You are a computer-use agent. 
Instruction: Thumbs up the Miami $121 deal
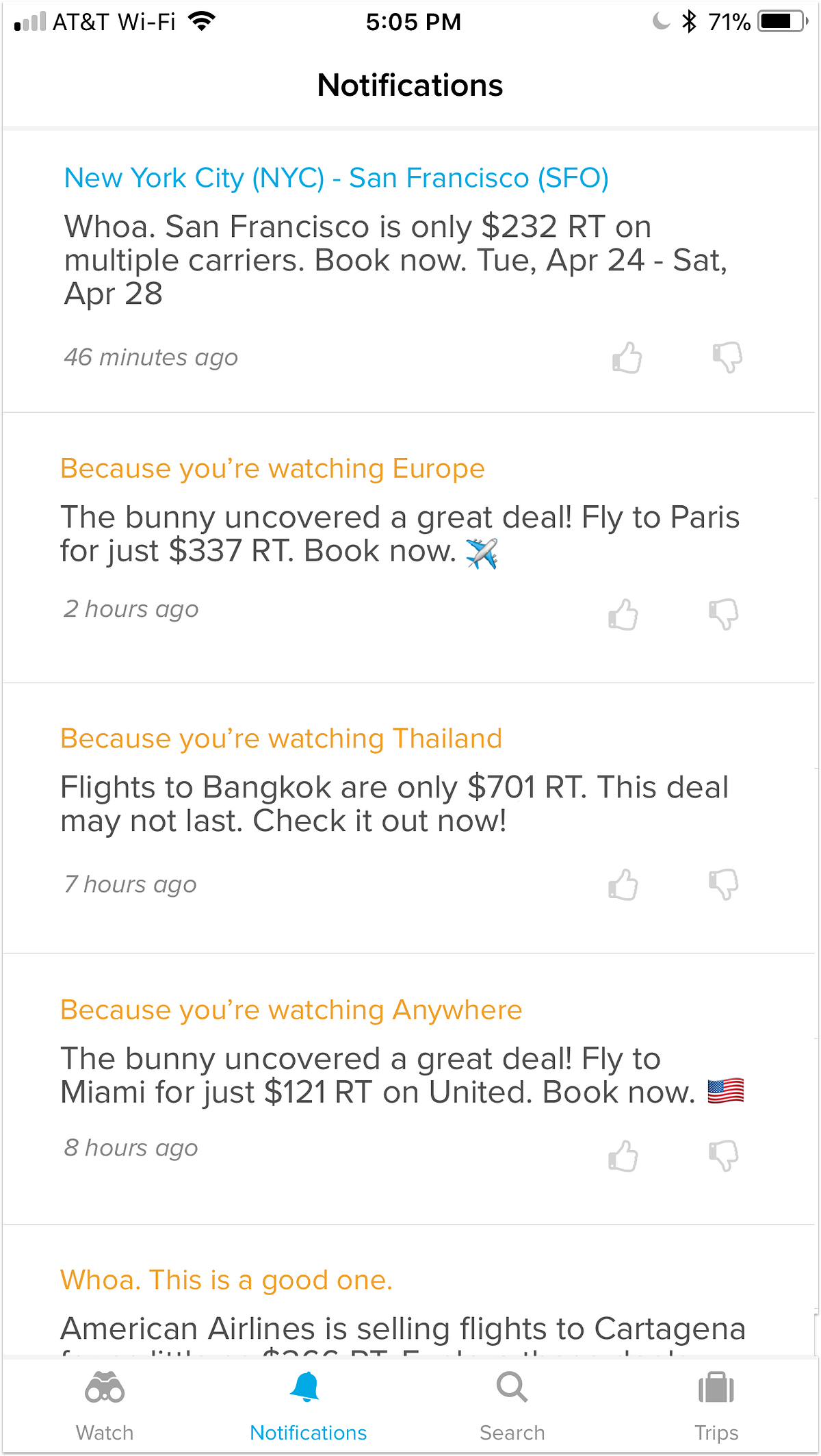pos(623,1155)
